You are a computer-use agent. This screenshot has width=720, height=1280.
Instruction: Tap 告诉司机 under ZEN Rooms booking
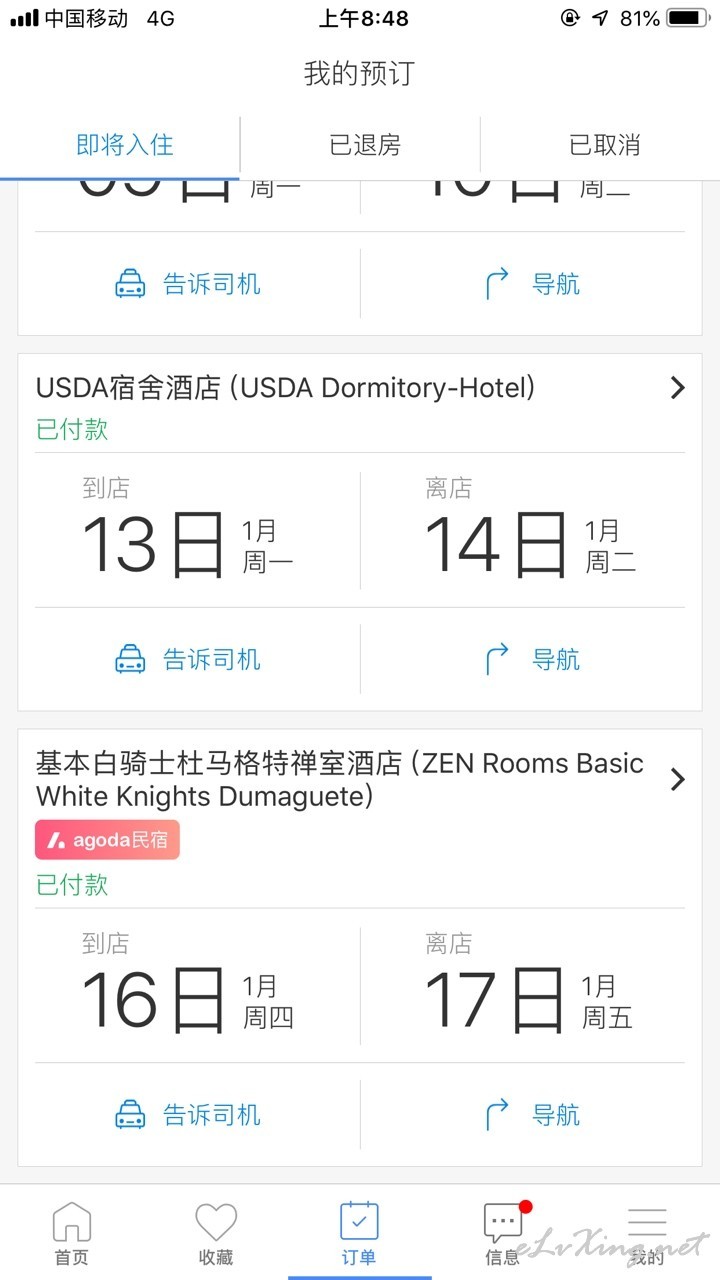click(x=188, y=1114)
